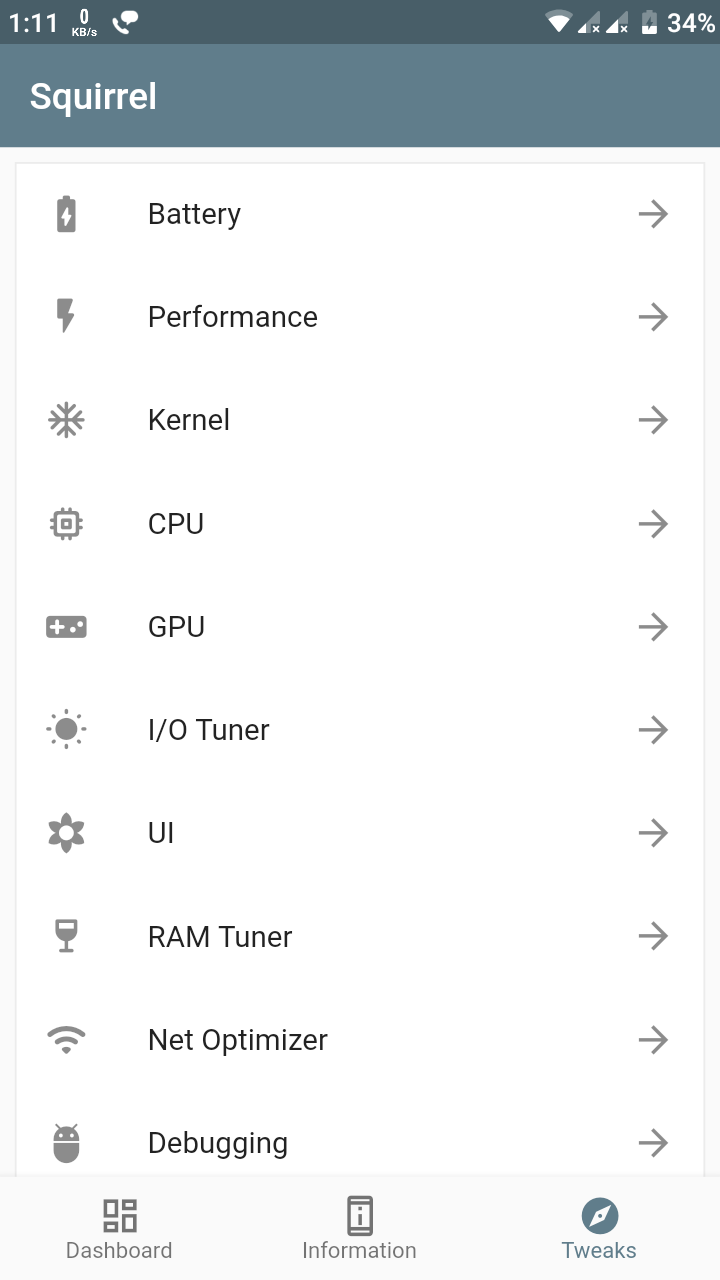720x1280 pixels.
Task: Open the GPU section
Action: tap(360, 627)
